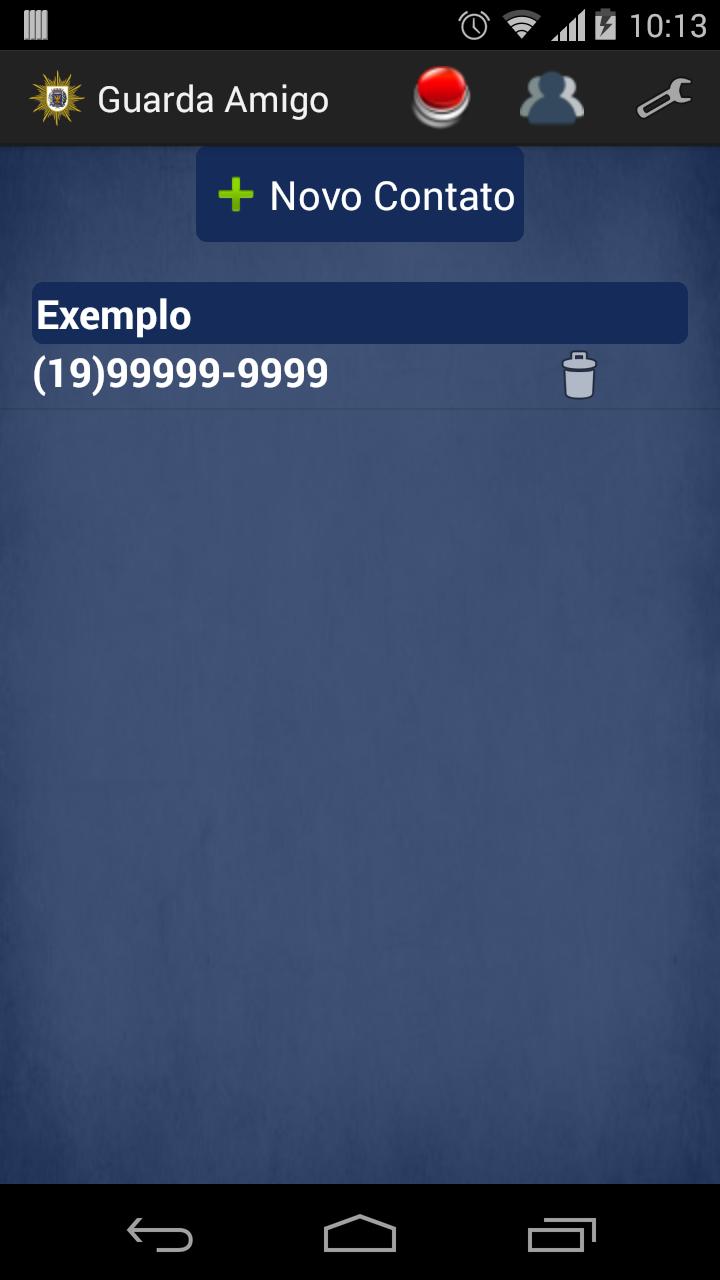Open the contacts people icon
720x1280 pixels.
[552, 98]
